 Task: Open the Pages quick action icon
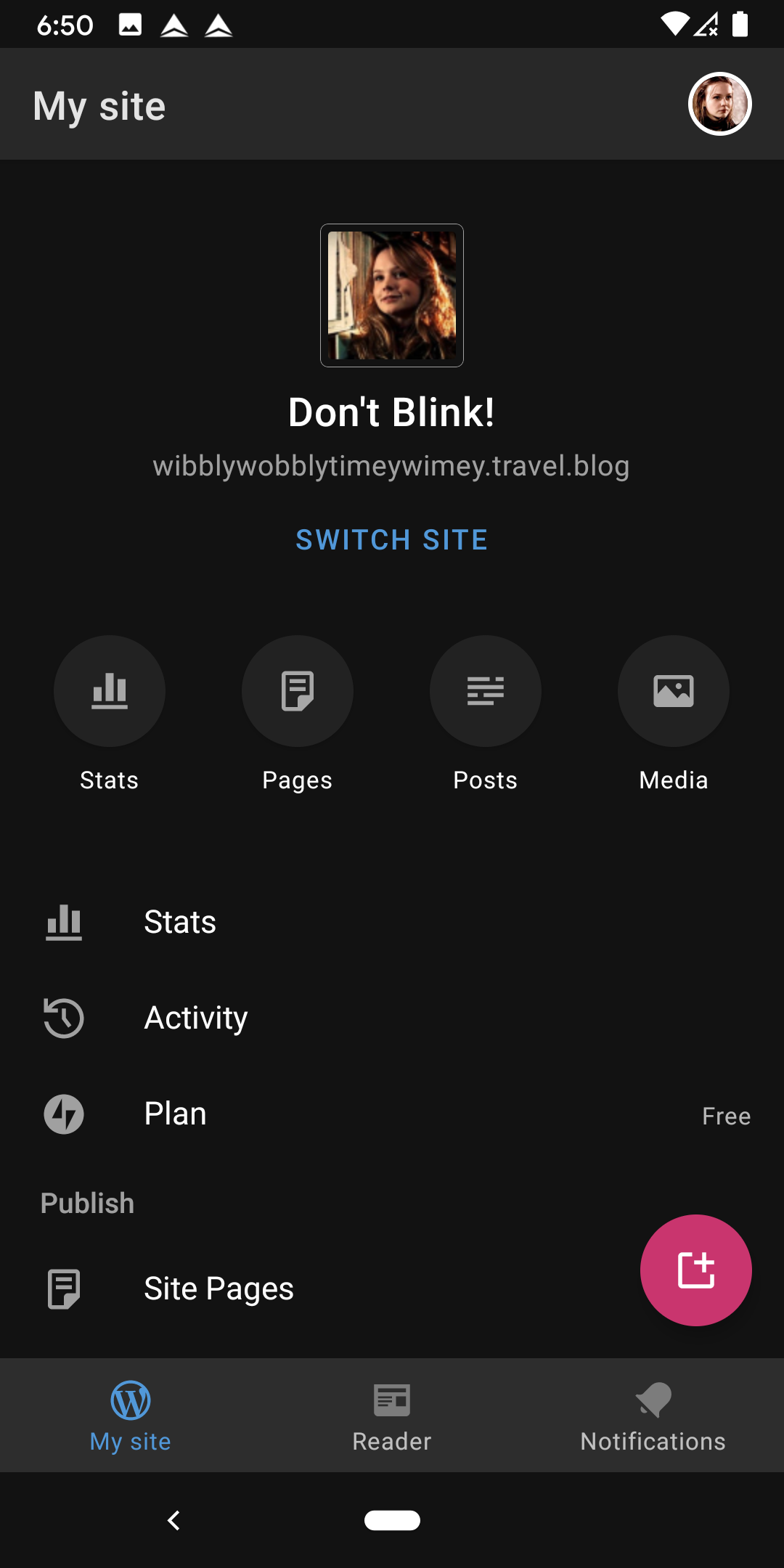(x=297, y=691)
